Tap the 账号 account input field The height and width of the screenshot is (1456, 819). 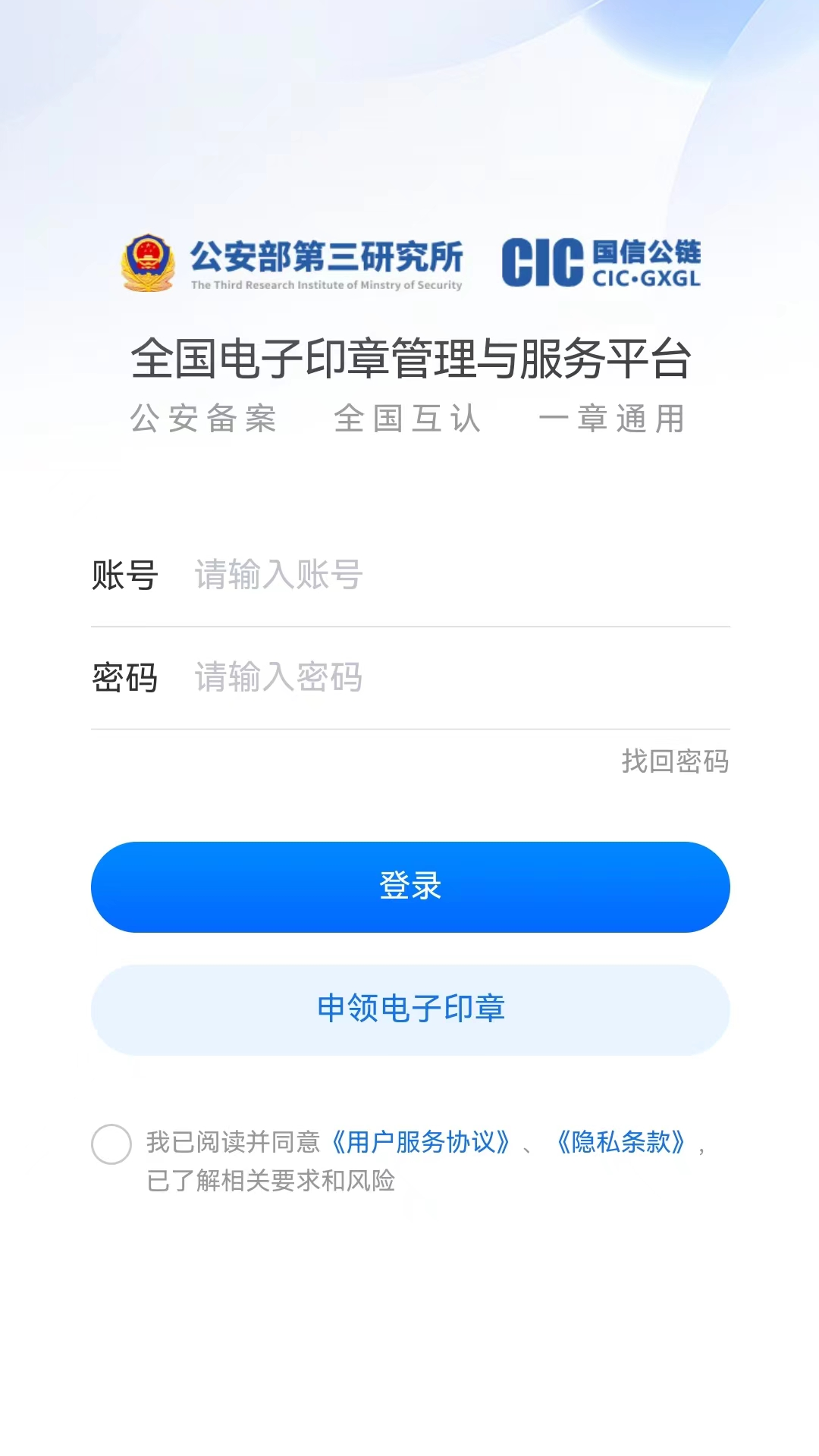[455, 575]
